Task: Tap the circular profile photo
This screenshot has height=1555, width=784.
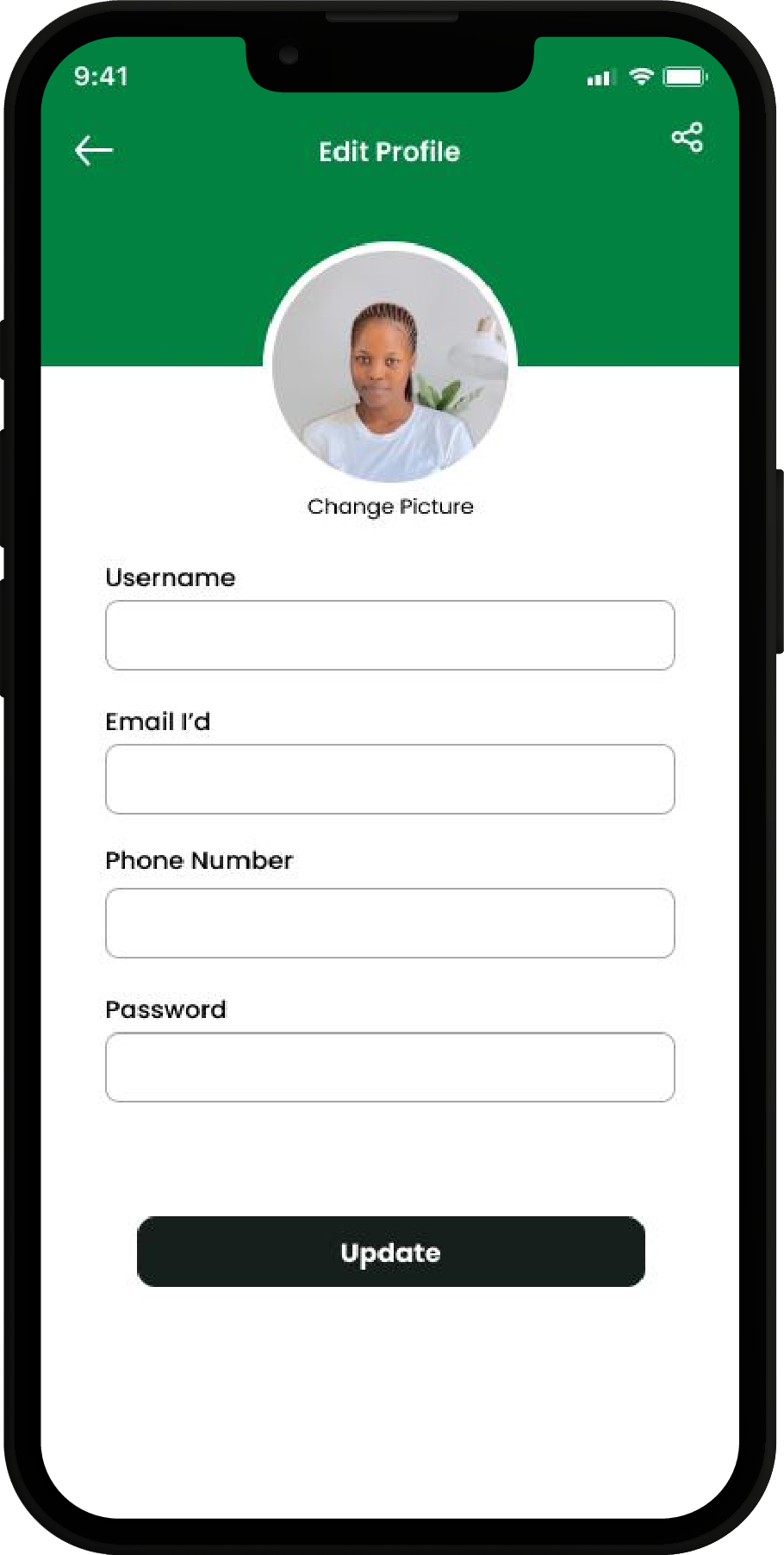Action: coord(390,365)
